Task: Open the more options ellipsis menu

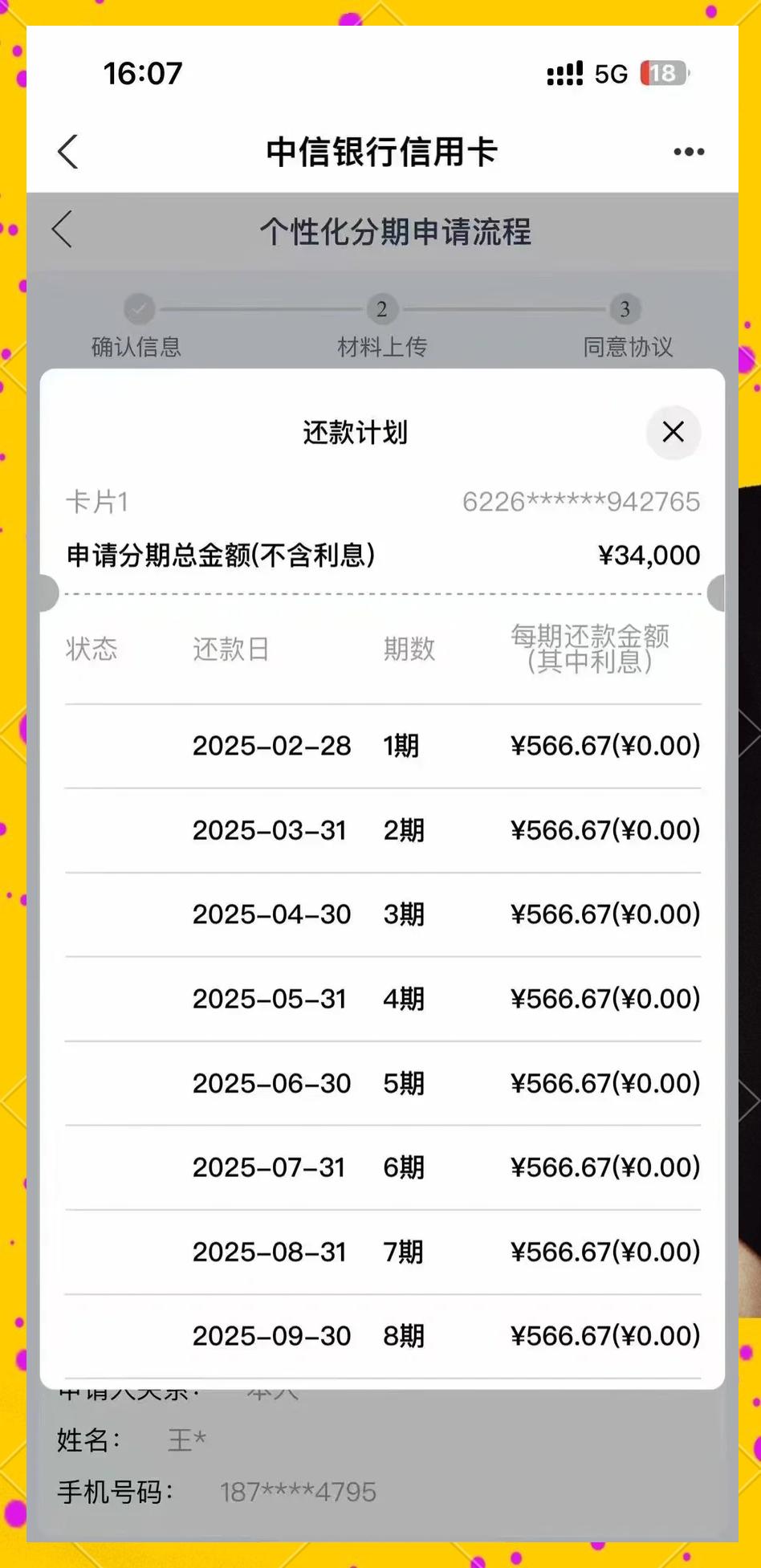Action: [689, 151]
